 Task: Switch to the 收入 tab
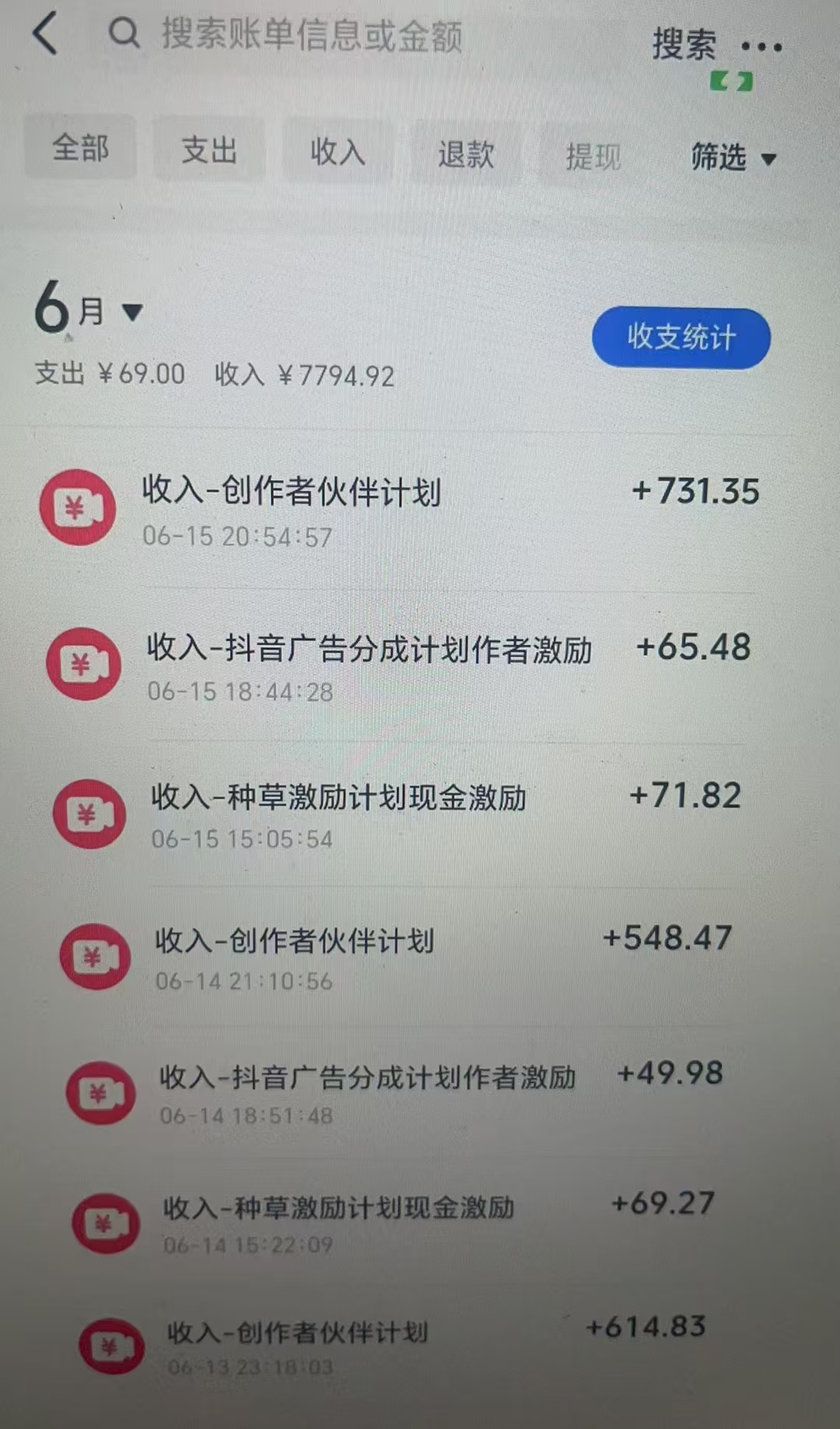(x=337, y=152)
